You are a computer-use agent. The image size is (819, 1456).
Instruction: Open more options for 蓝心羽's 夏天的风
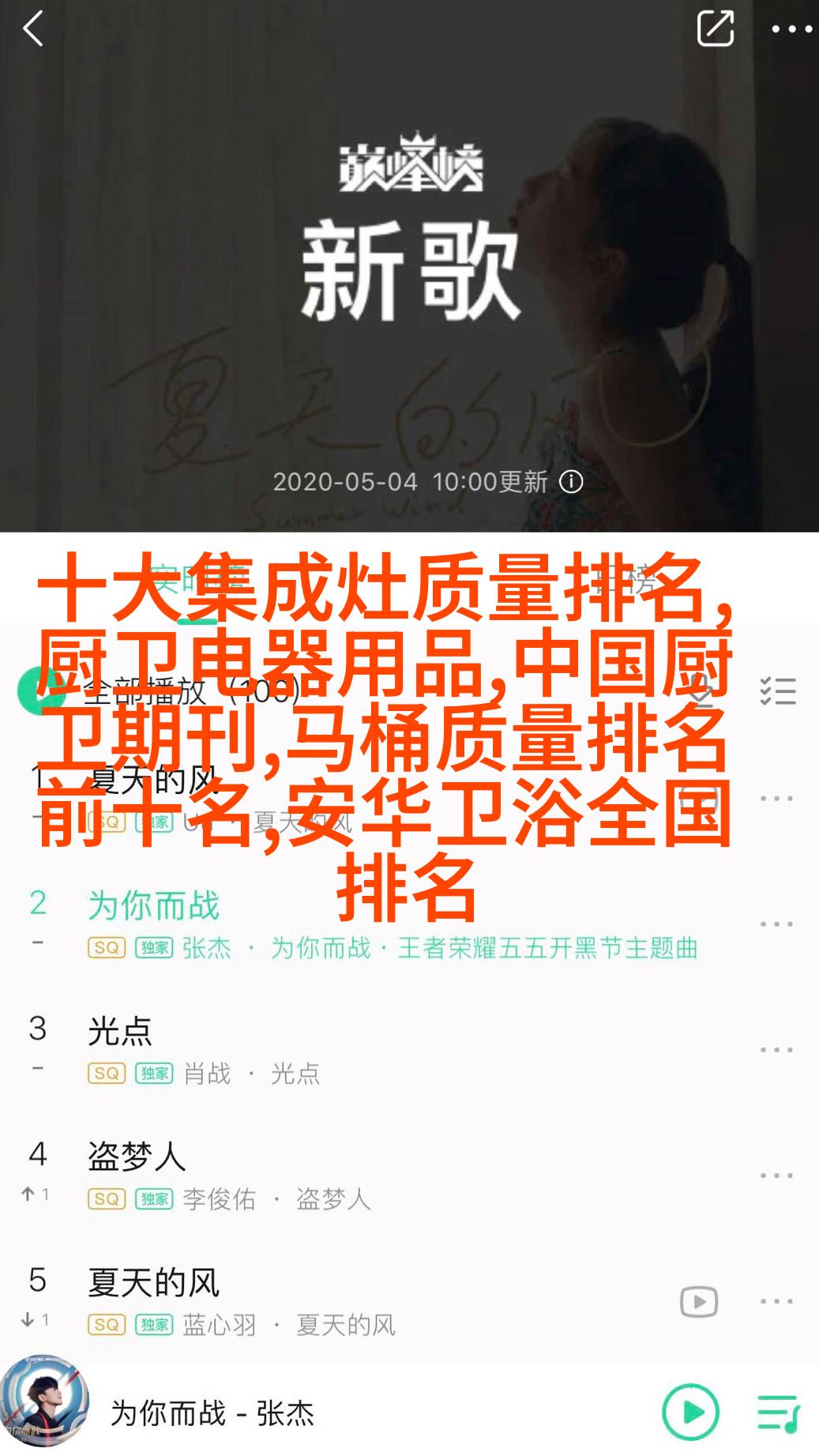[776, 1301]
